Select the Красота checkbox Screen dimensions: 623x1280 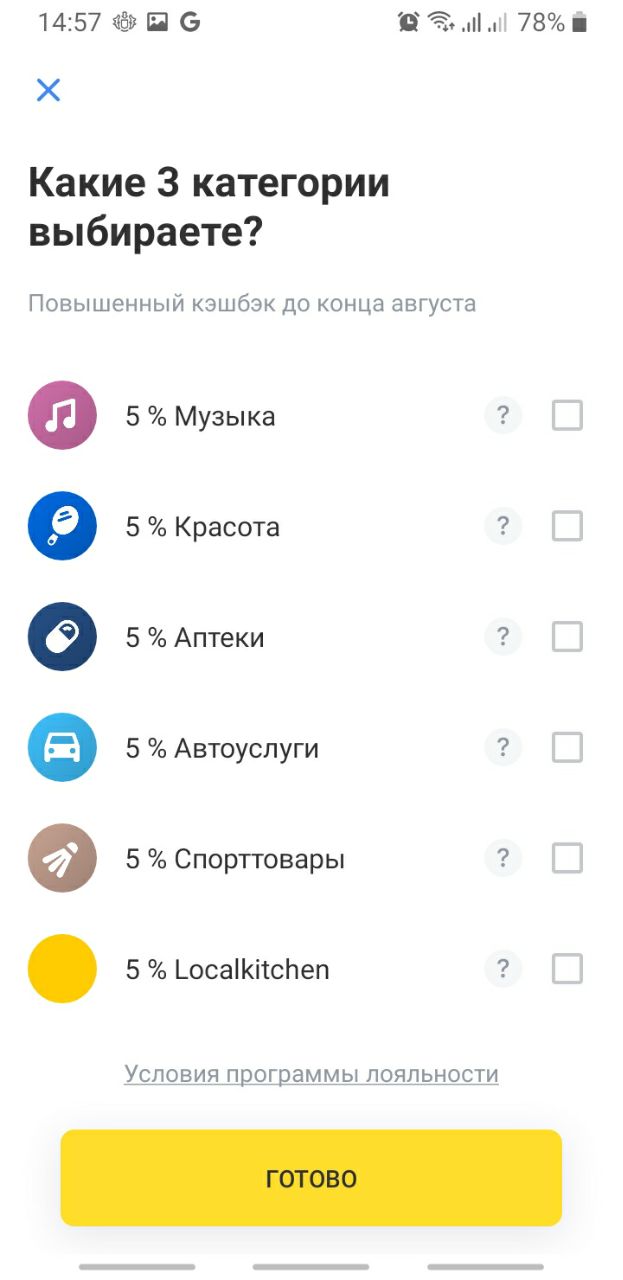(567, 526)
